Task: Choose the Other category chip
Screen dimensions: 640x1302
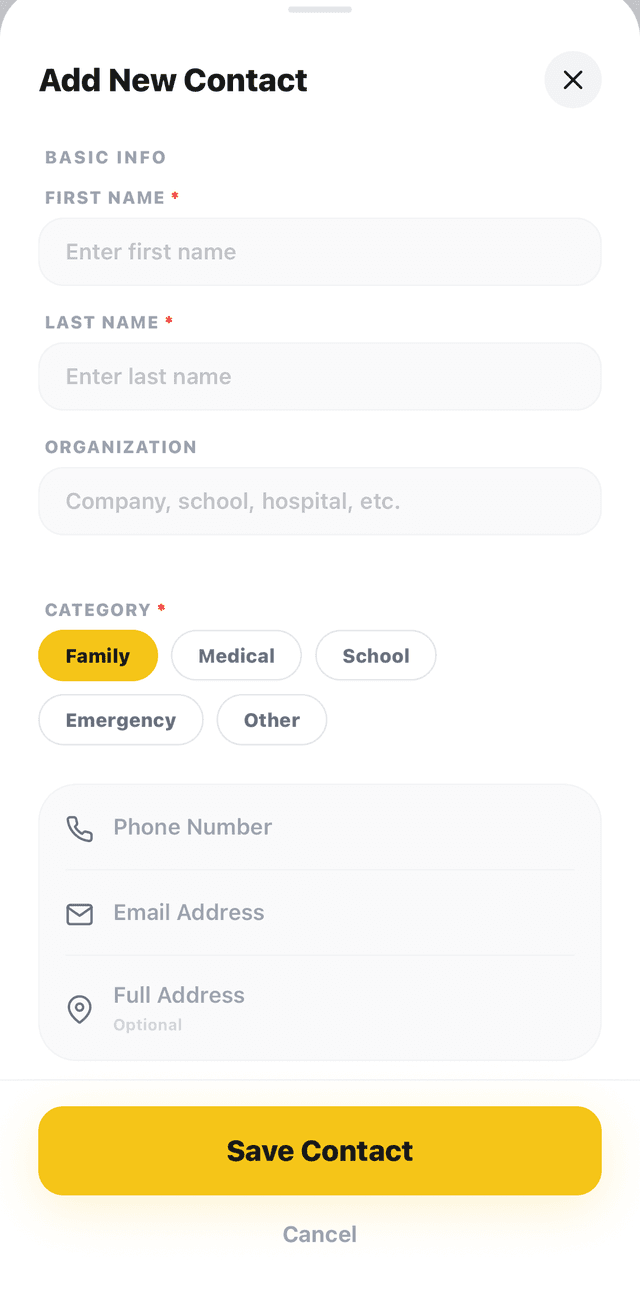Action: (x=272, y=720)
